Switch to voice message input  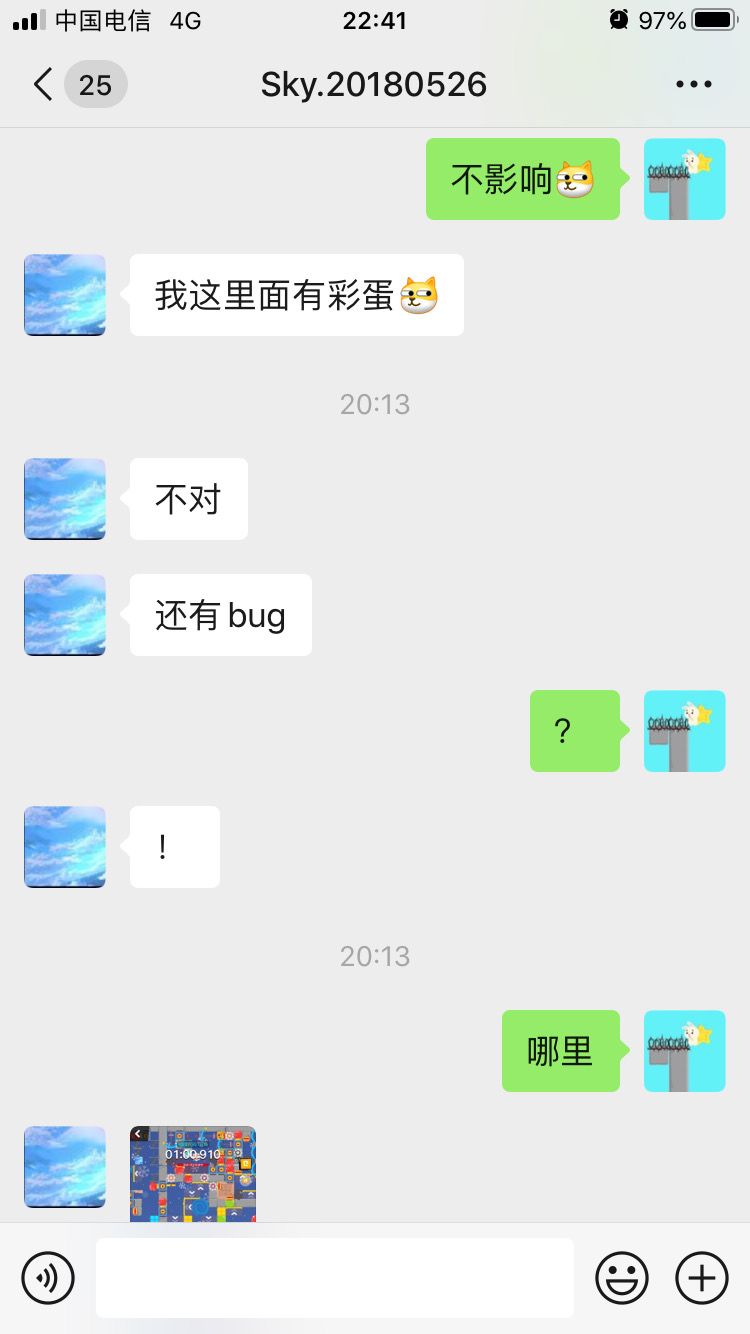(47, 1277)
